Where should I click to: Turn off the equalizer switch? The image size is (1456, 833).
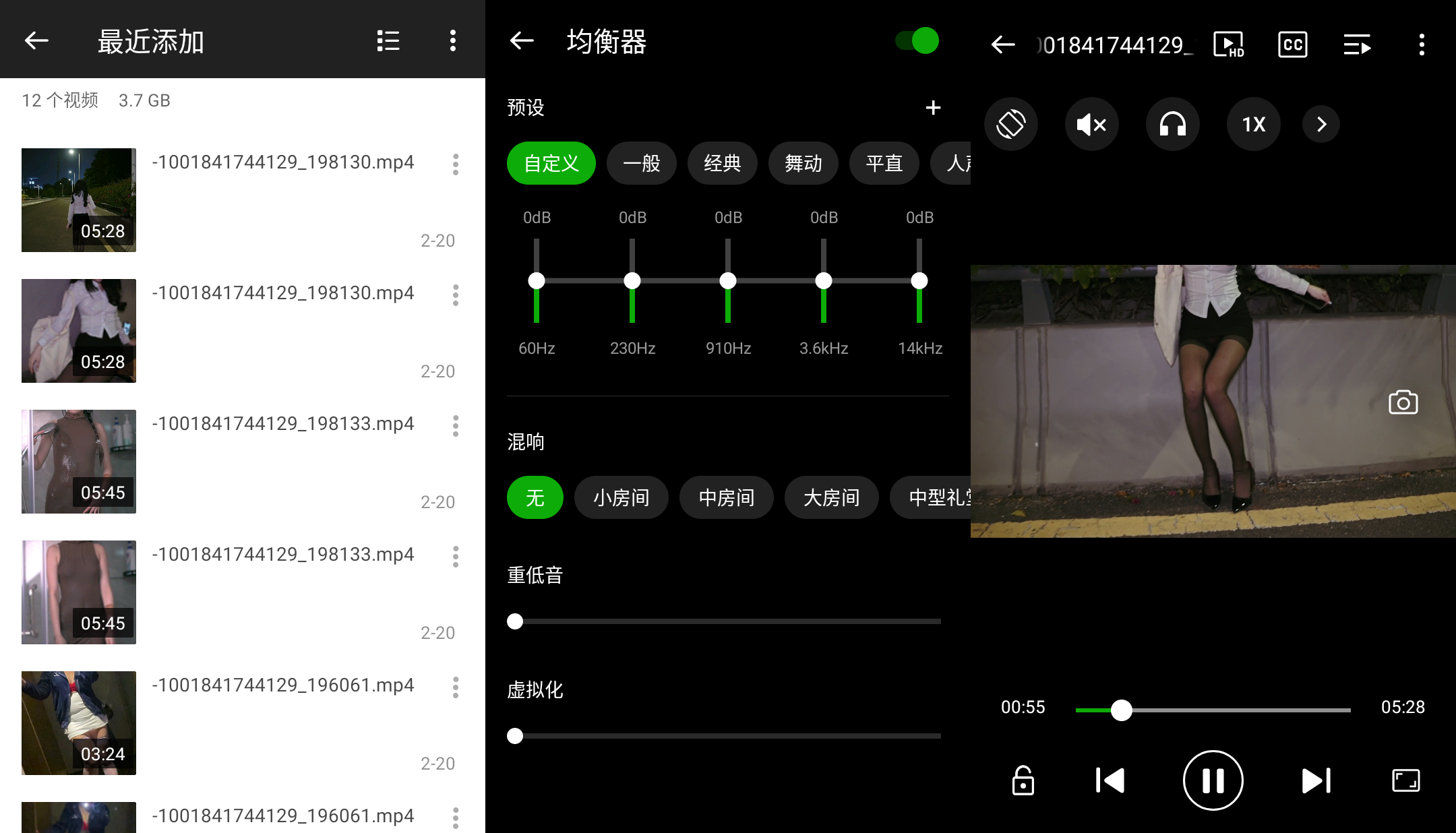[x=917, y=41]
